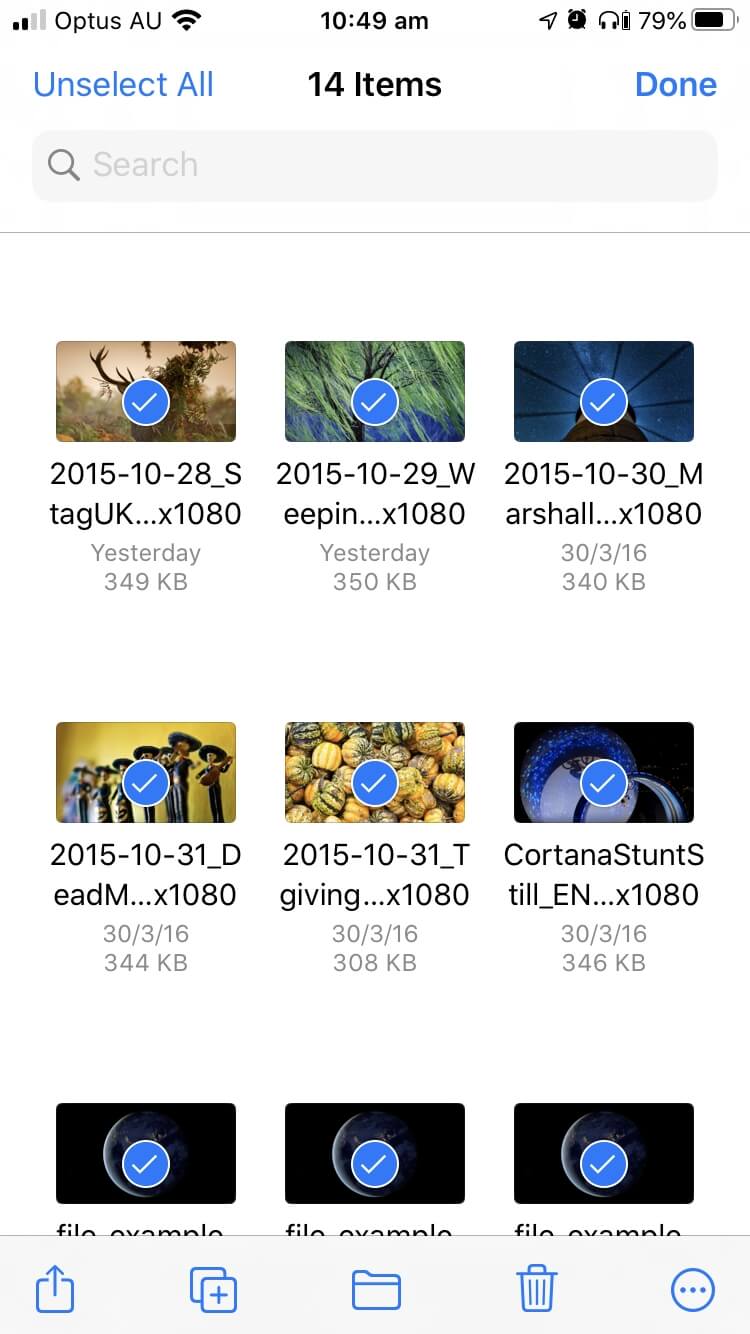This screenshot has height=1334, width=750.
Task: Deselect the 2015-10-31_DeadM image
Action: click(146, 773)
